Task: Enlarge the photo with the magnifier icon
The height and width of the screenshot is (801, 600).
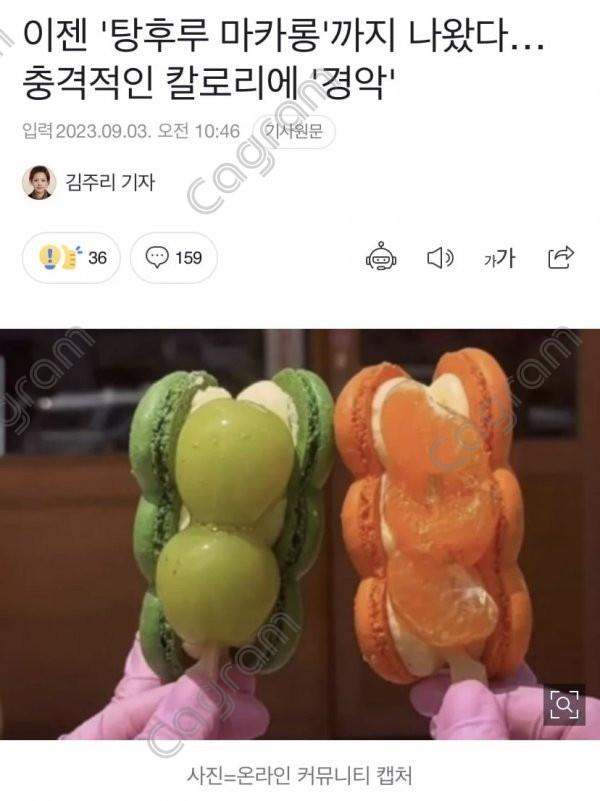Action: [564, 706]
